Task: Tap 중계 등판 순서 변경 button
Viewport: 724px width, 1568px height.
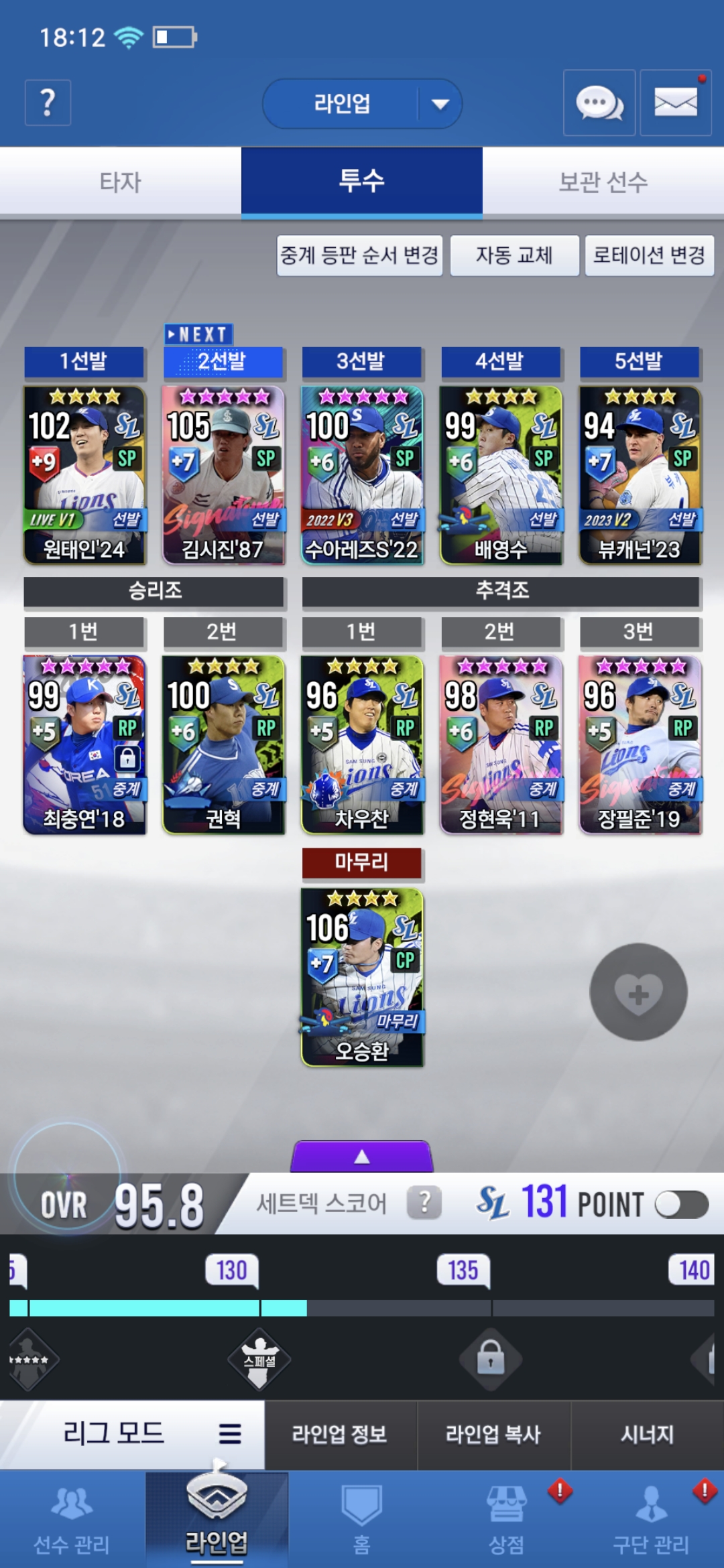Action: pos(359,255)
